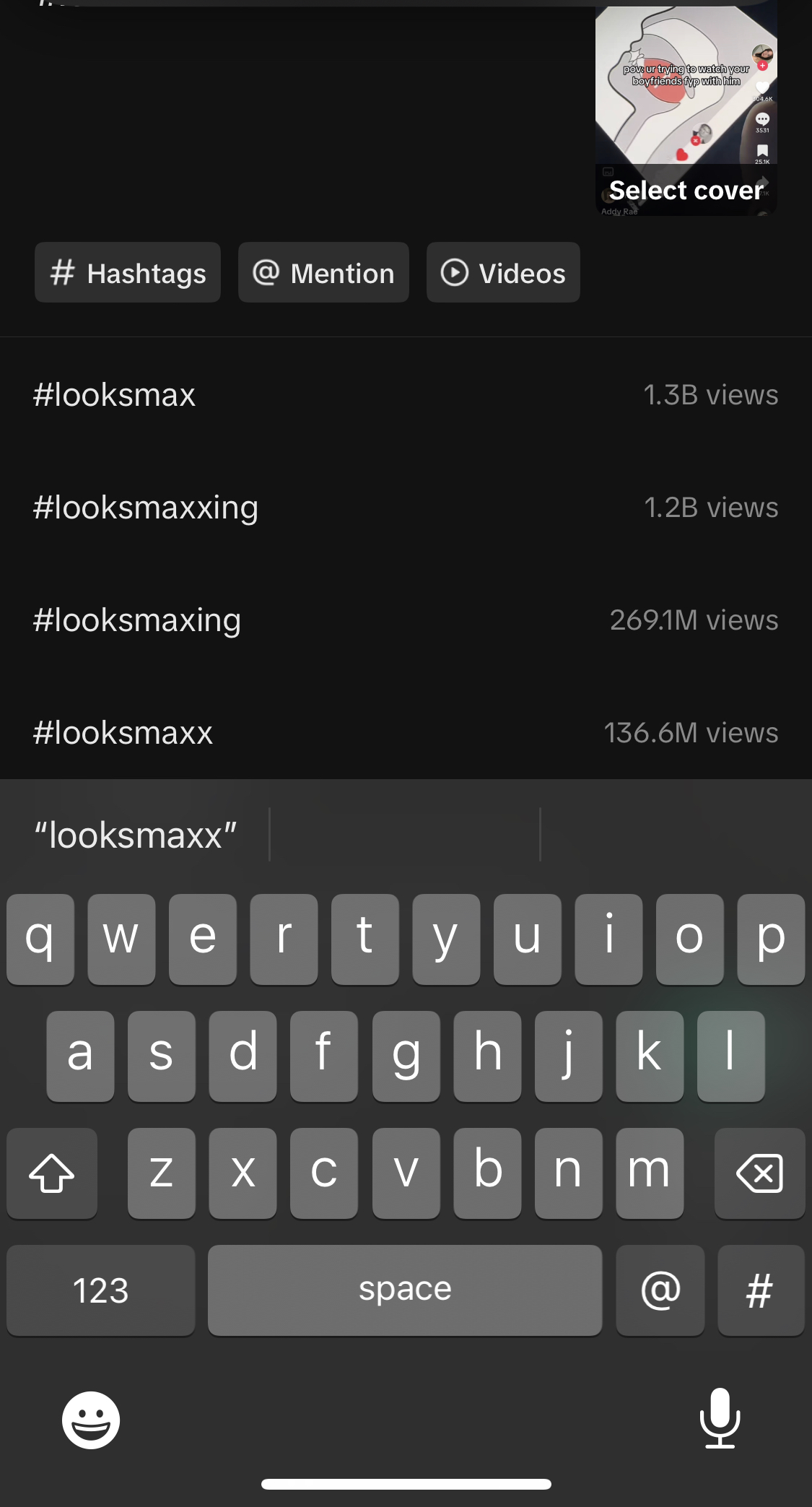The width and height of the screenshot is (812, 1507).
Task: Tap the Select cover thumbnail
Action: pos(686,112)
